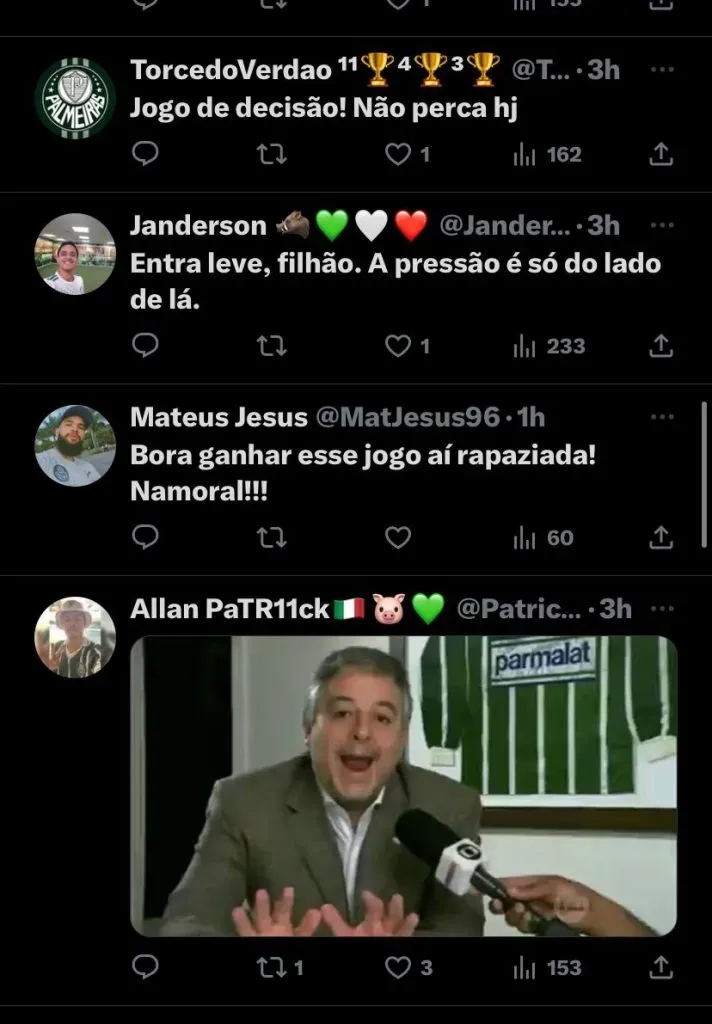The height and width of the screenshot is (1024, 712).
Task: Like TorcedoVerdao's tweet about the decisive game
Action: coord(399,155)
